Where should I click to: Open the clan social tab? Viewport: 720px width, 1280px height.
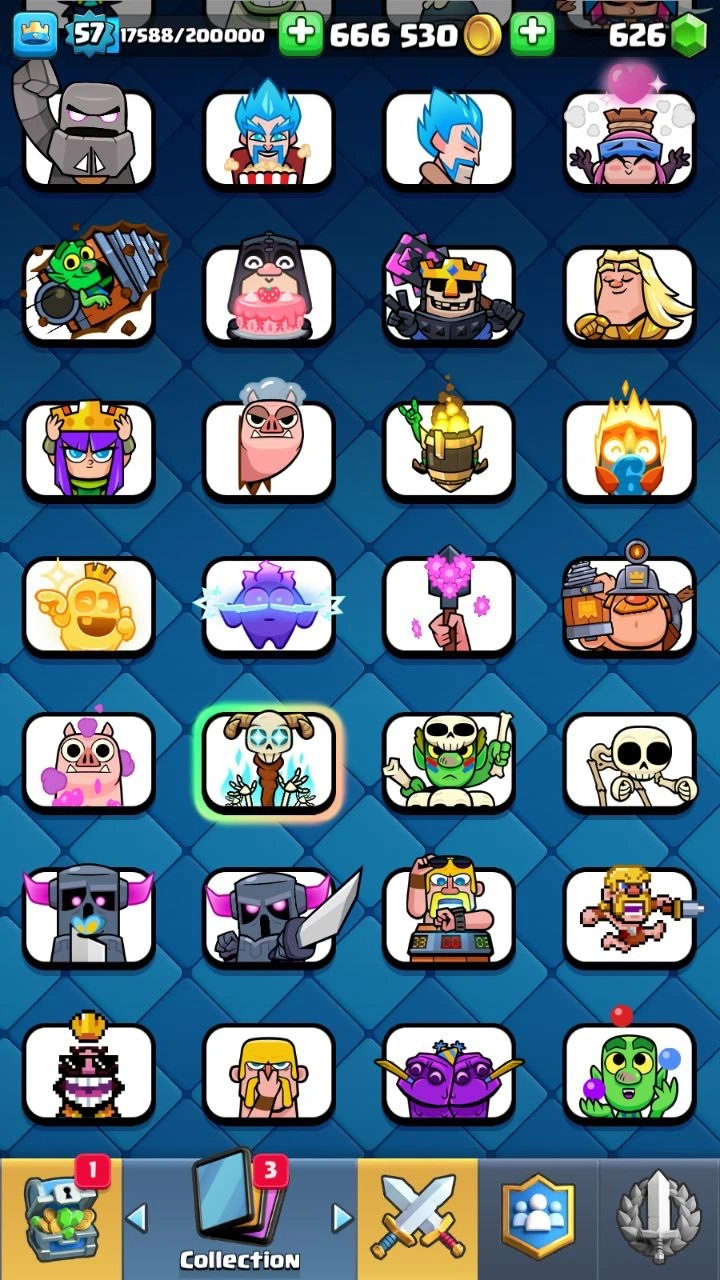[x=540, y=1217]
